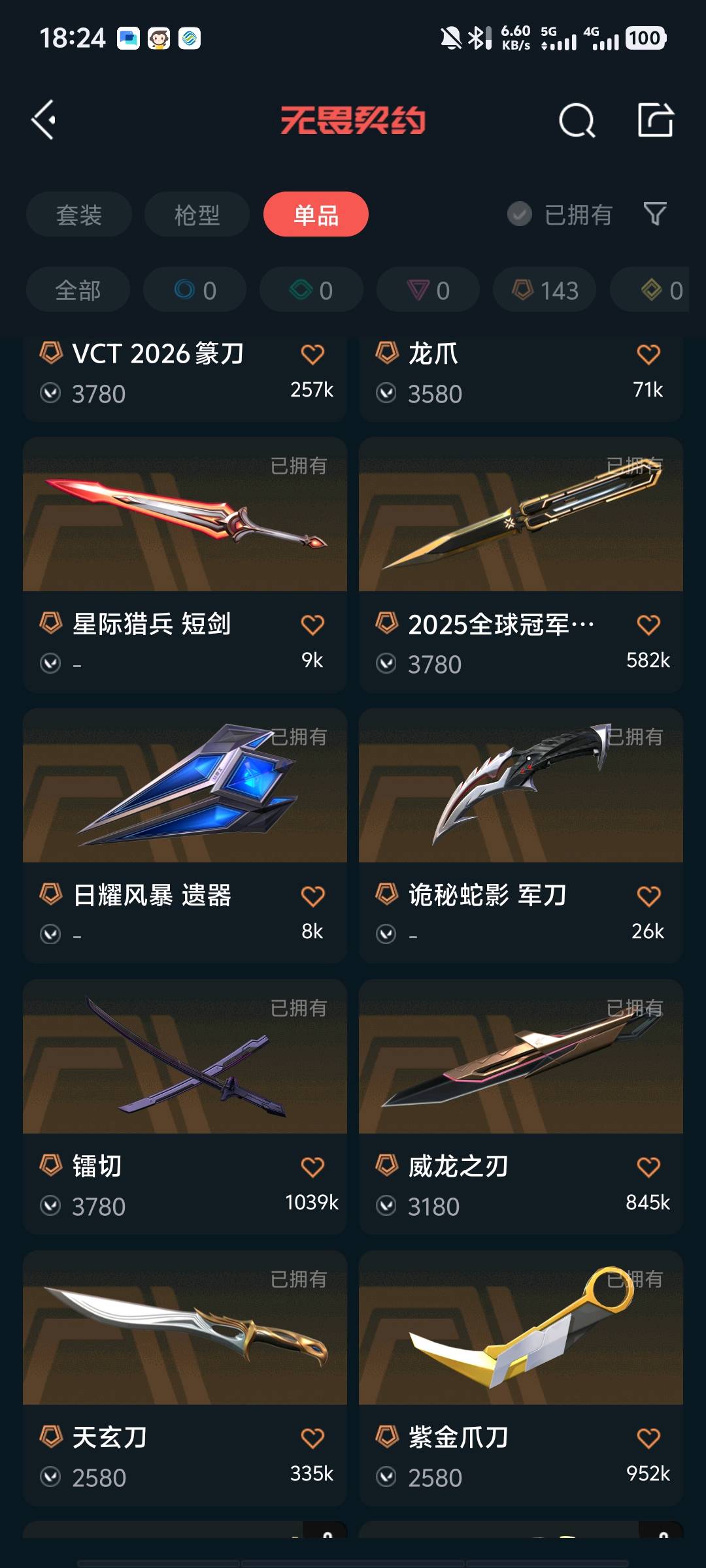Select the 全部 rarity chip

click(x=78, y=290)
